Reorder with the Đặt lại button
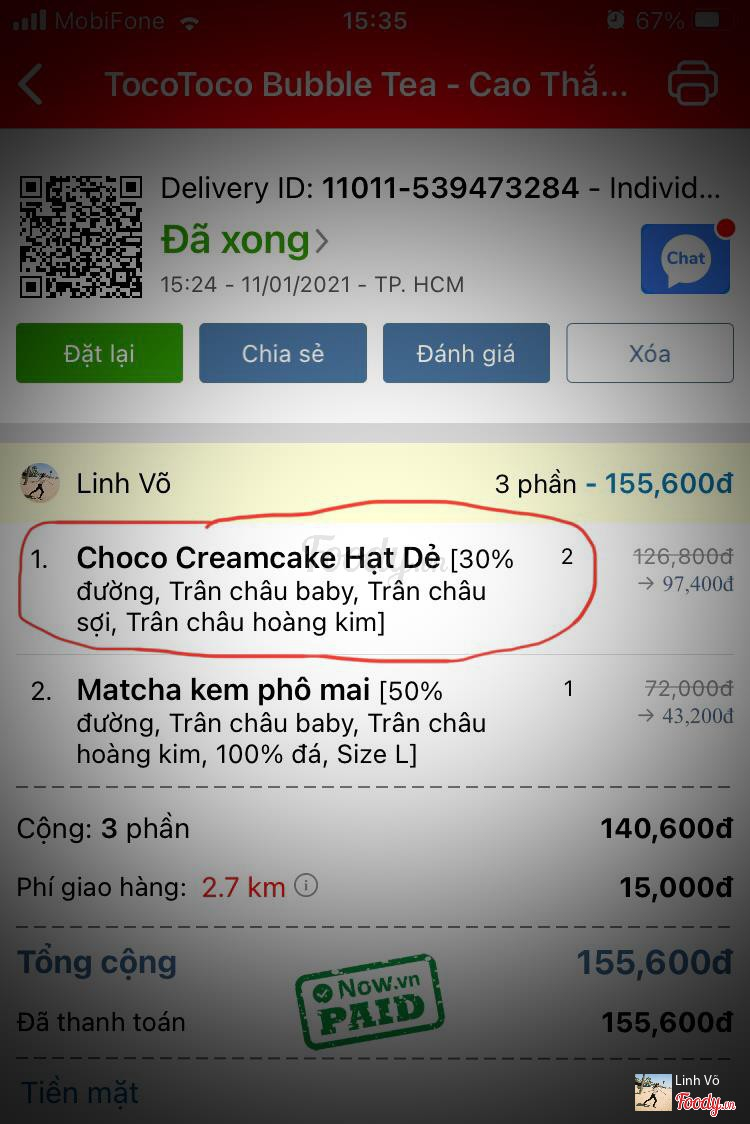 99,353
